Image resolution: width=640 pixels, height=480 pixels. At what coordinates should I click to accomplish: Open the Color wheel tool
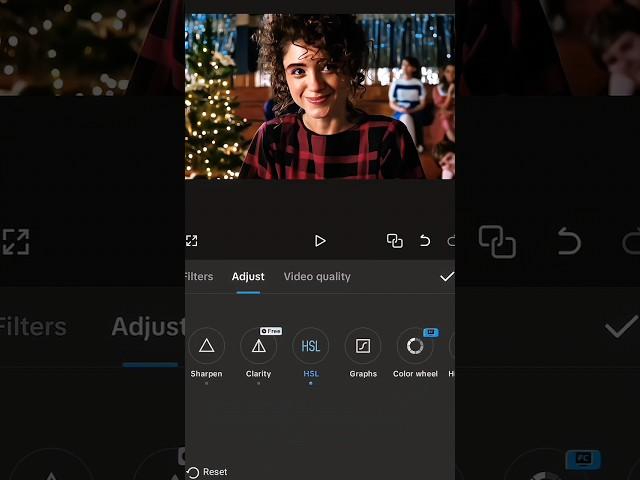point(415,346)
